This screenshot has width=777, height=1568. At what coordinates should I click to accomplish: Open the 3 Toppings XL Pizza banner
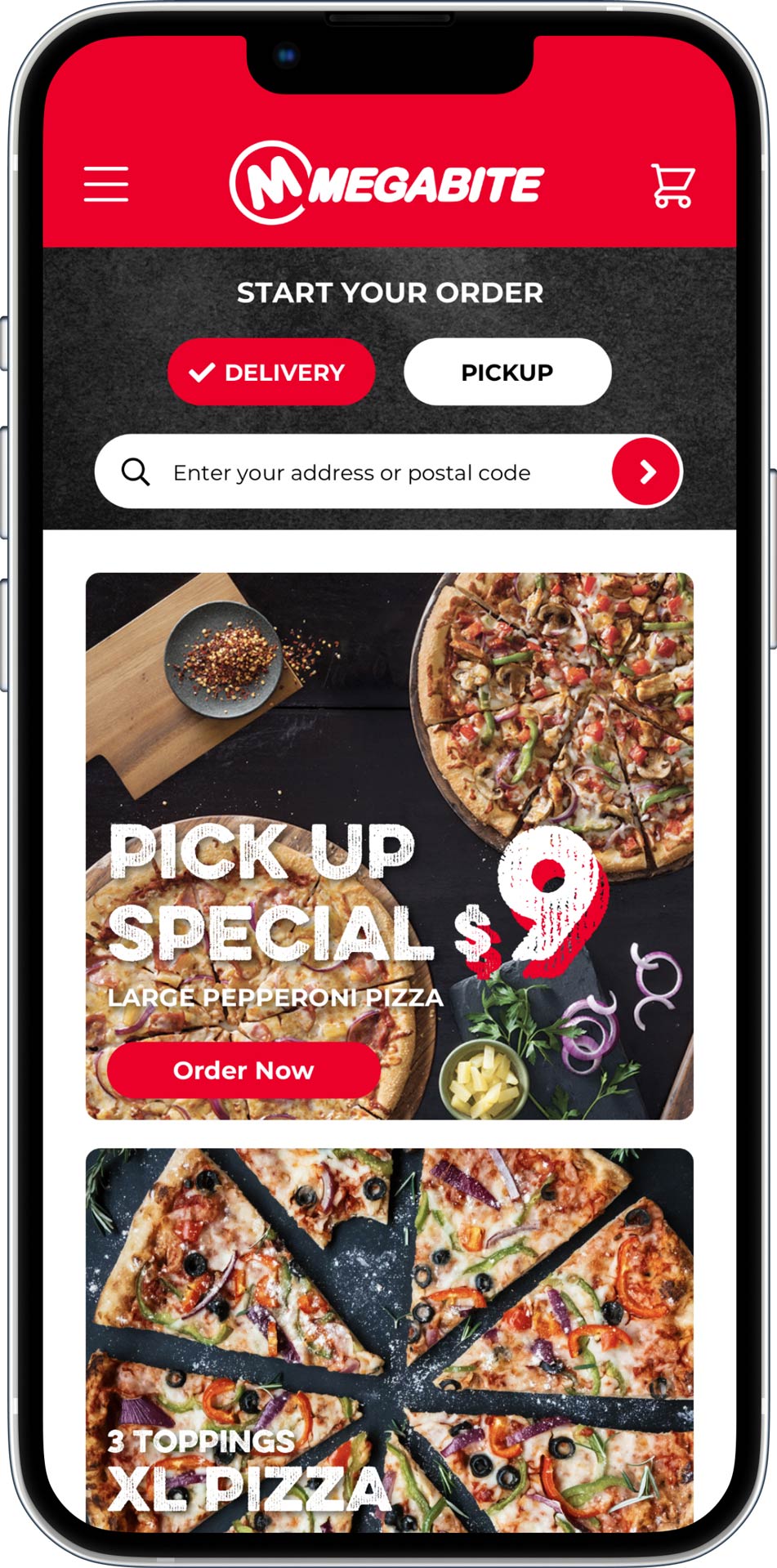[x=389, y=1339]
